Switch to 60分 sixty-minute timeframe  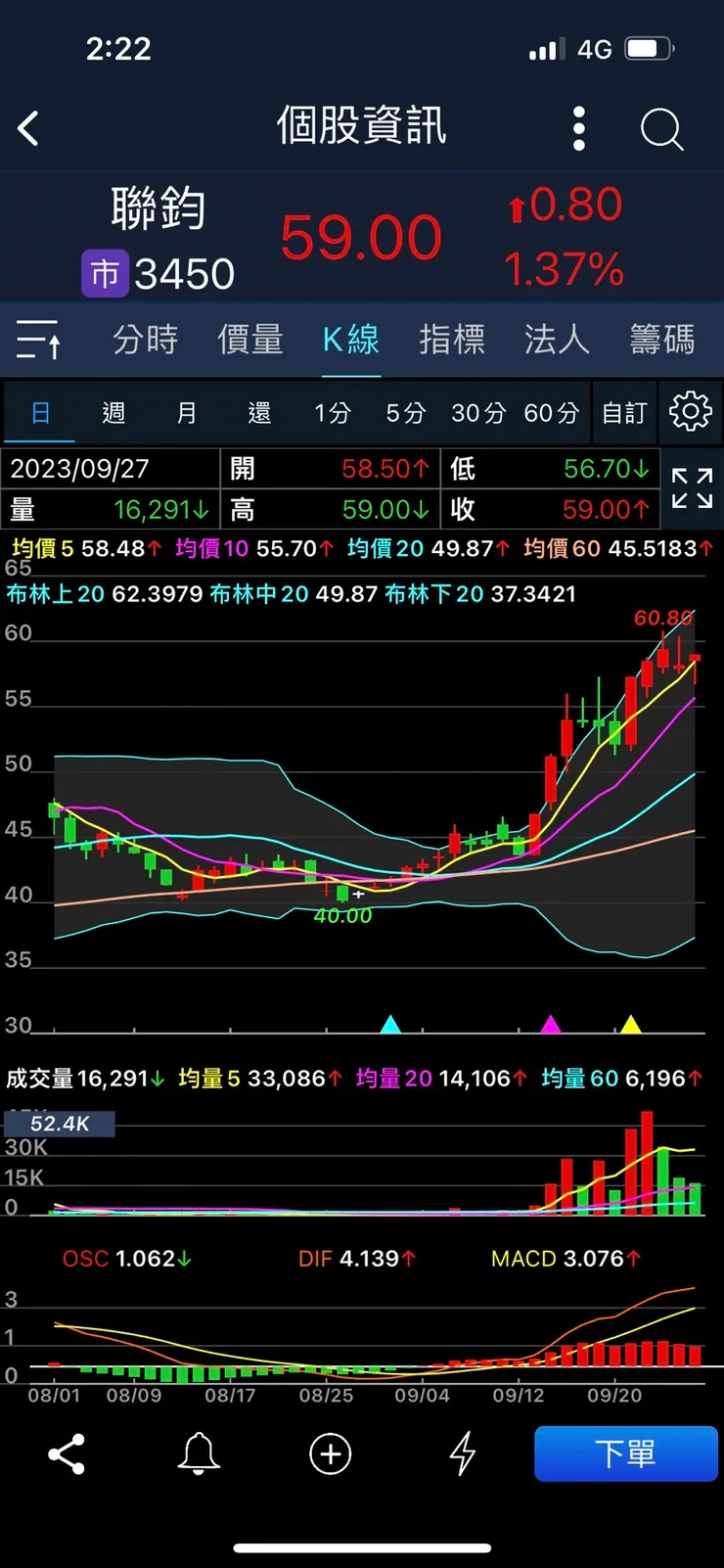(551, 412)
